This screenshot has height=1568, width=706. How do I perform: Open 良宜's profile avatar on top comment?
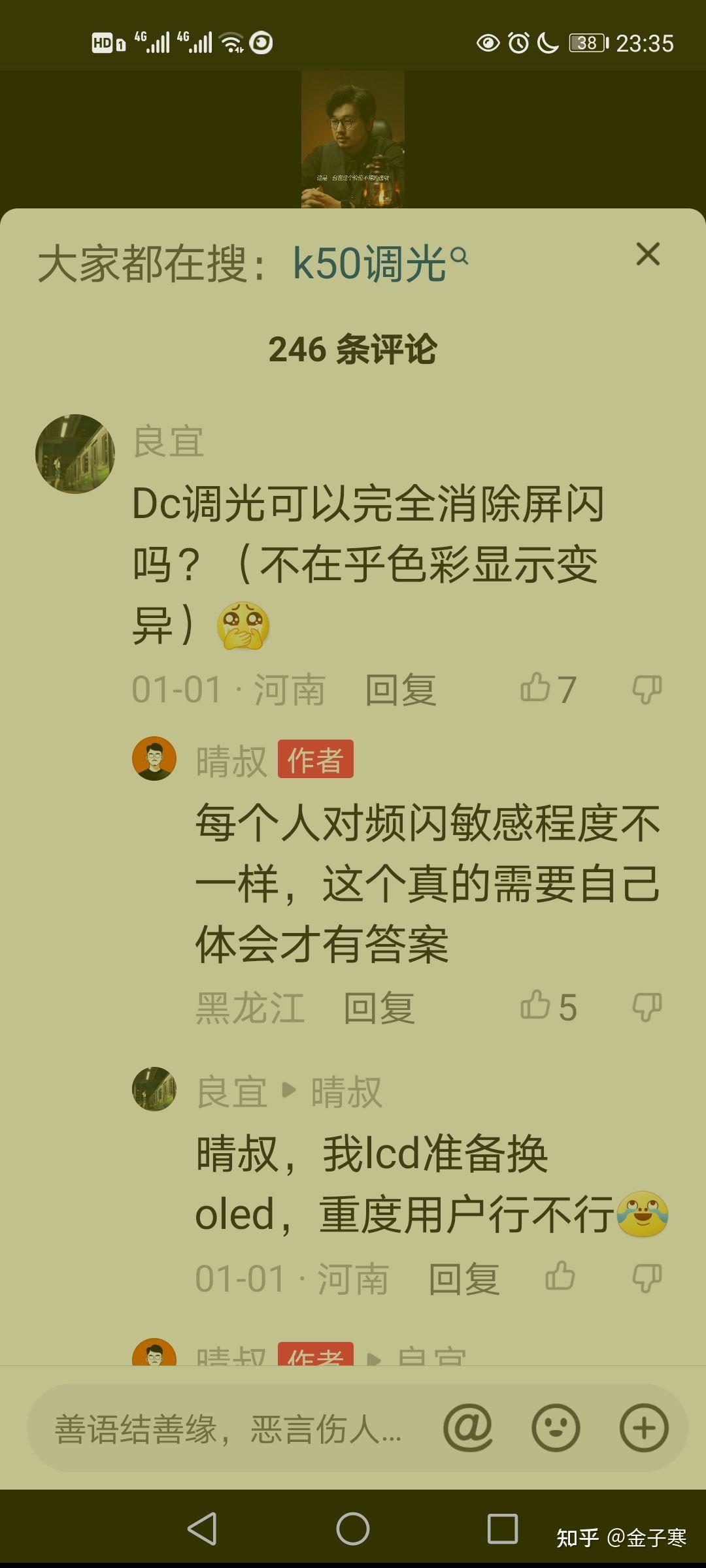pos(75,454)
